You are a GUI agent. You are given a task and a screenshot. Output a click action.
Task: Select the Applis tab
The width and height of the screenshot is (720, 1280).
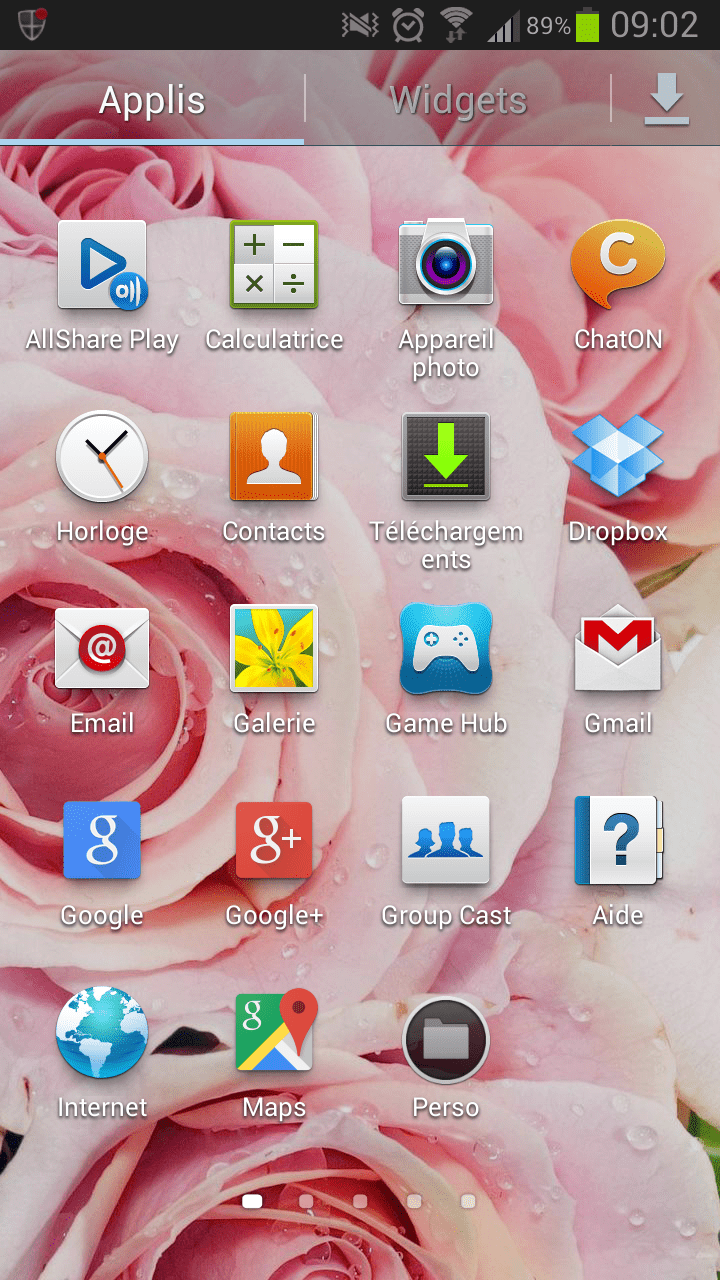click(152, 100)
